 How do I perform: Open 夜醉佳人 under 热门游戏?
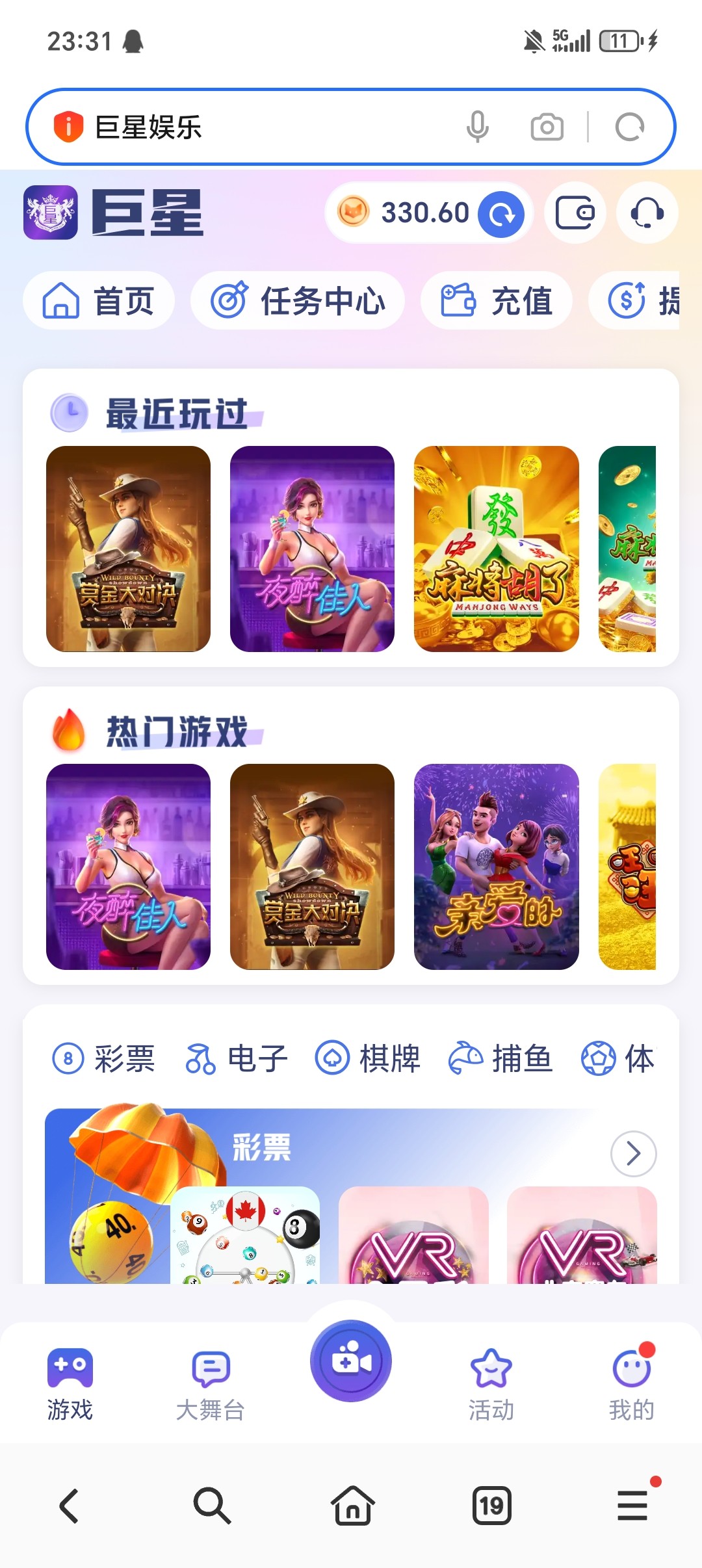128,867
